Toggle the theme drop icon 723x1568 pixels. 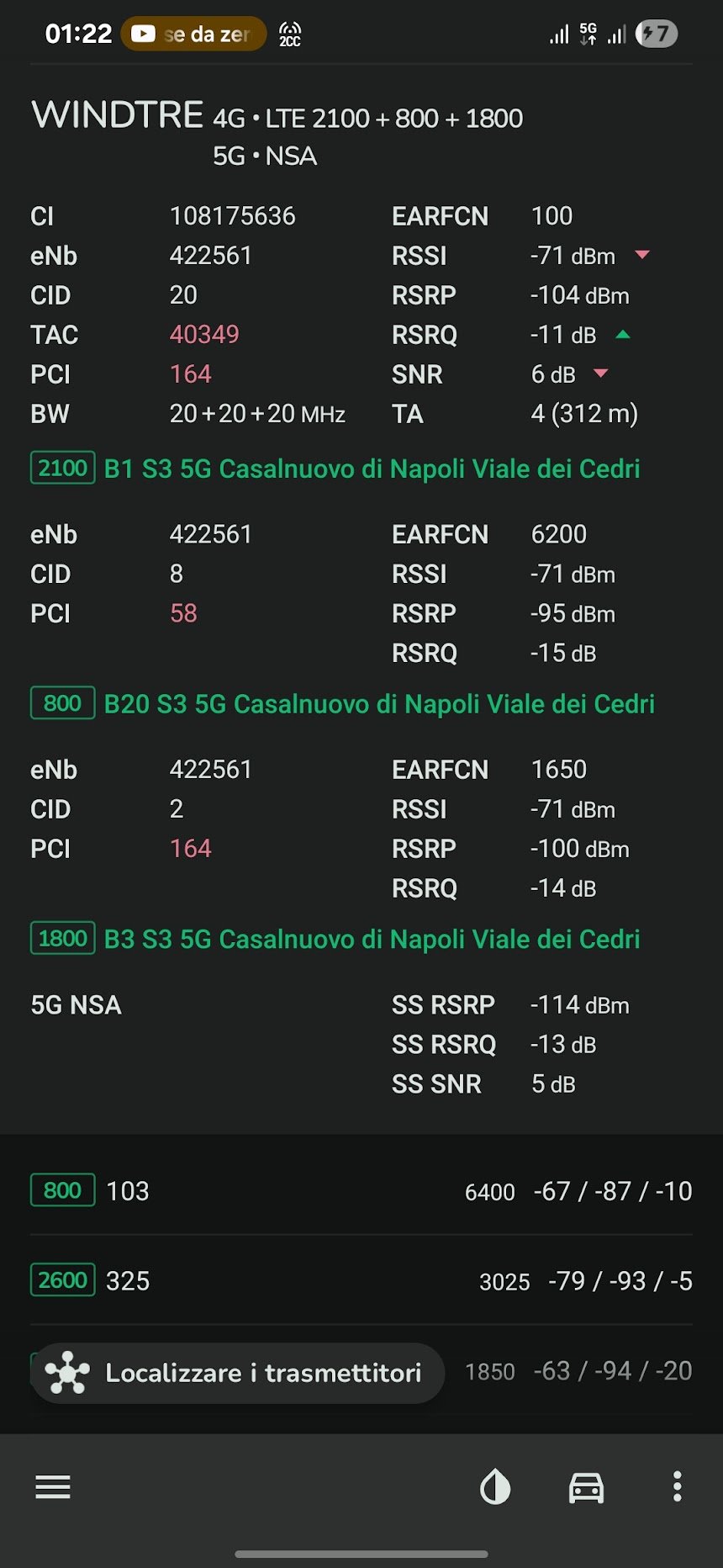point(495,1487)
